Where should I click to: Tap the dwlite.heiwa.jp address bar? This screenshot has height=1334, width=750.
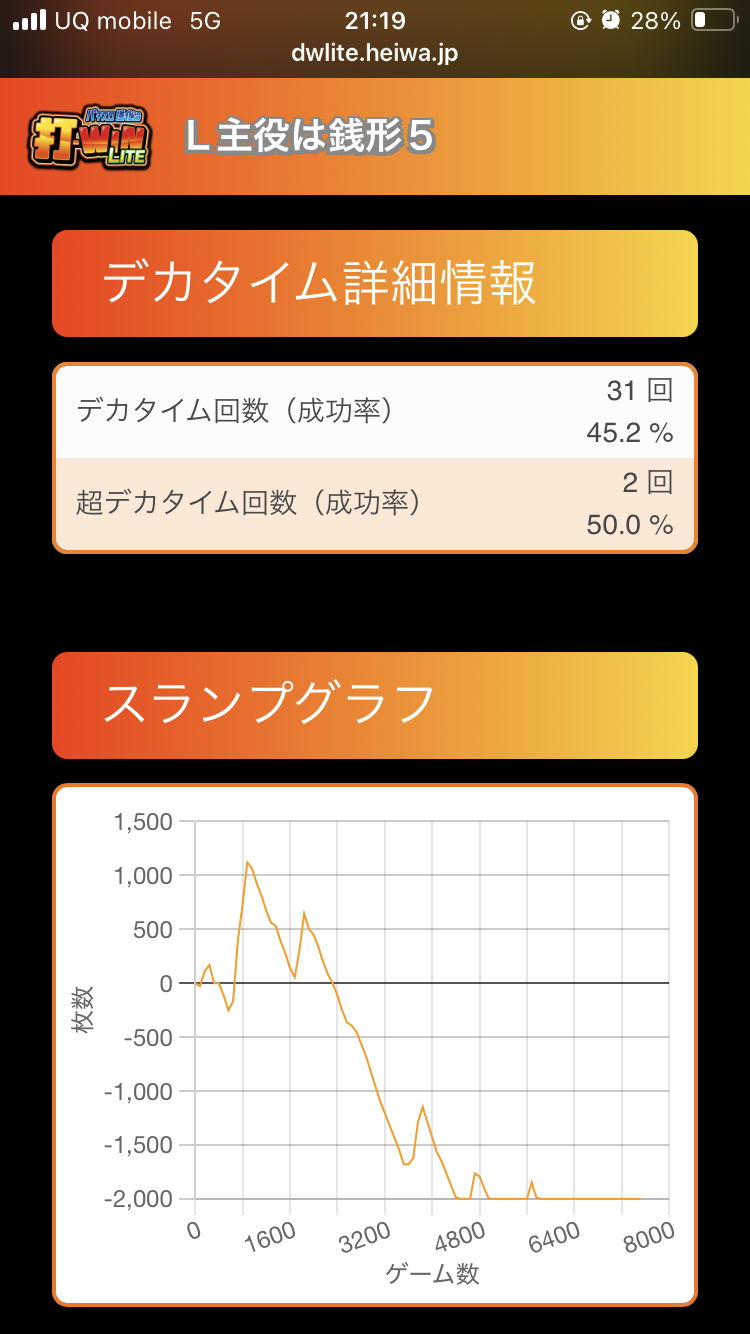(375, 54)
